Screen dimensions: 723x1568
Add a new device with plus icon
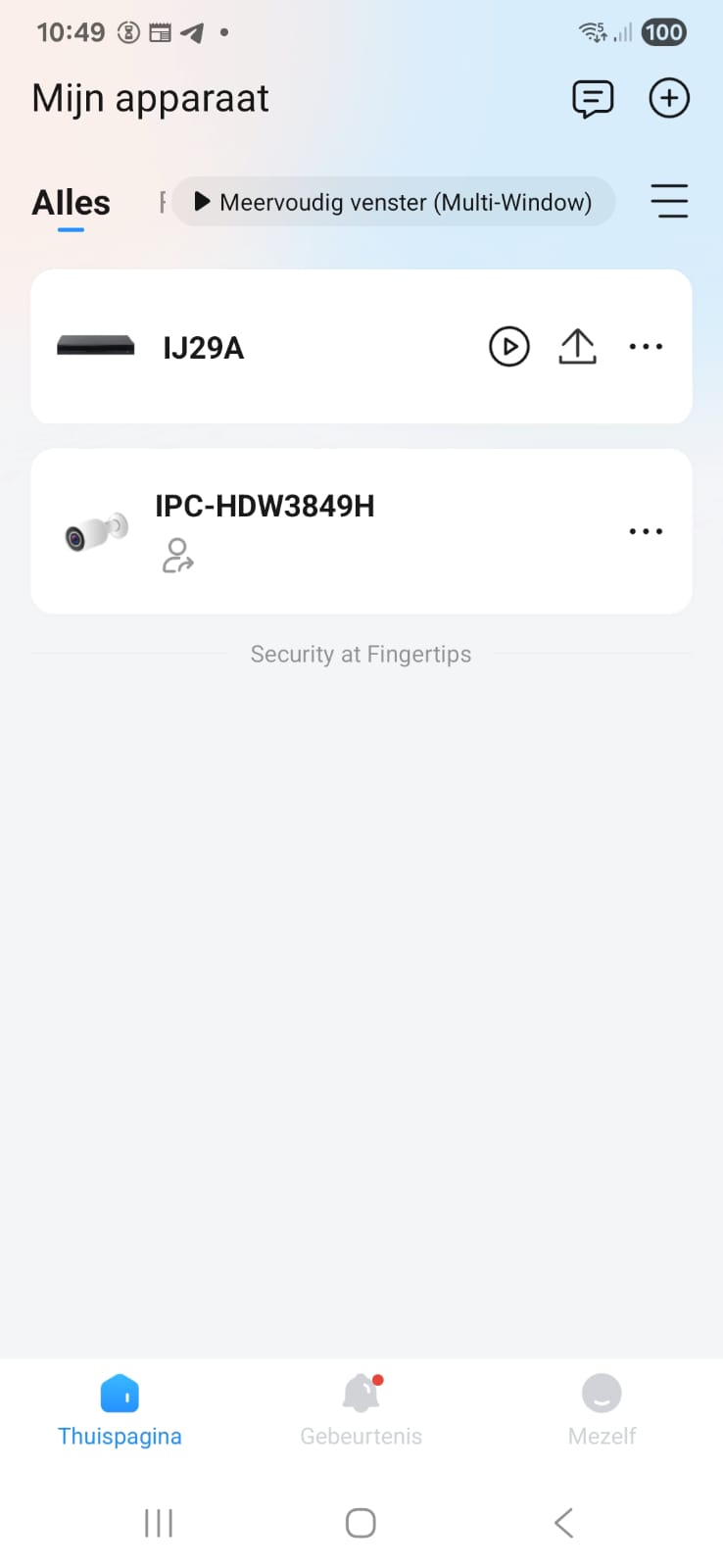pos(669,98)
